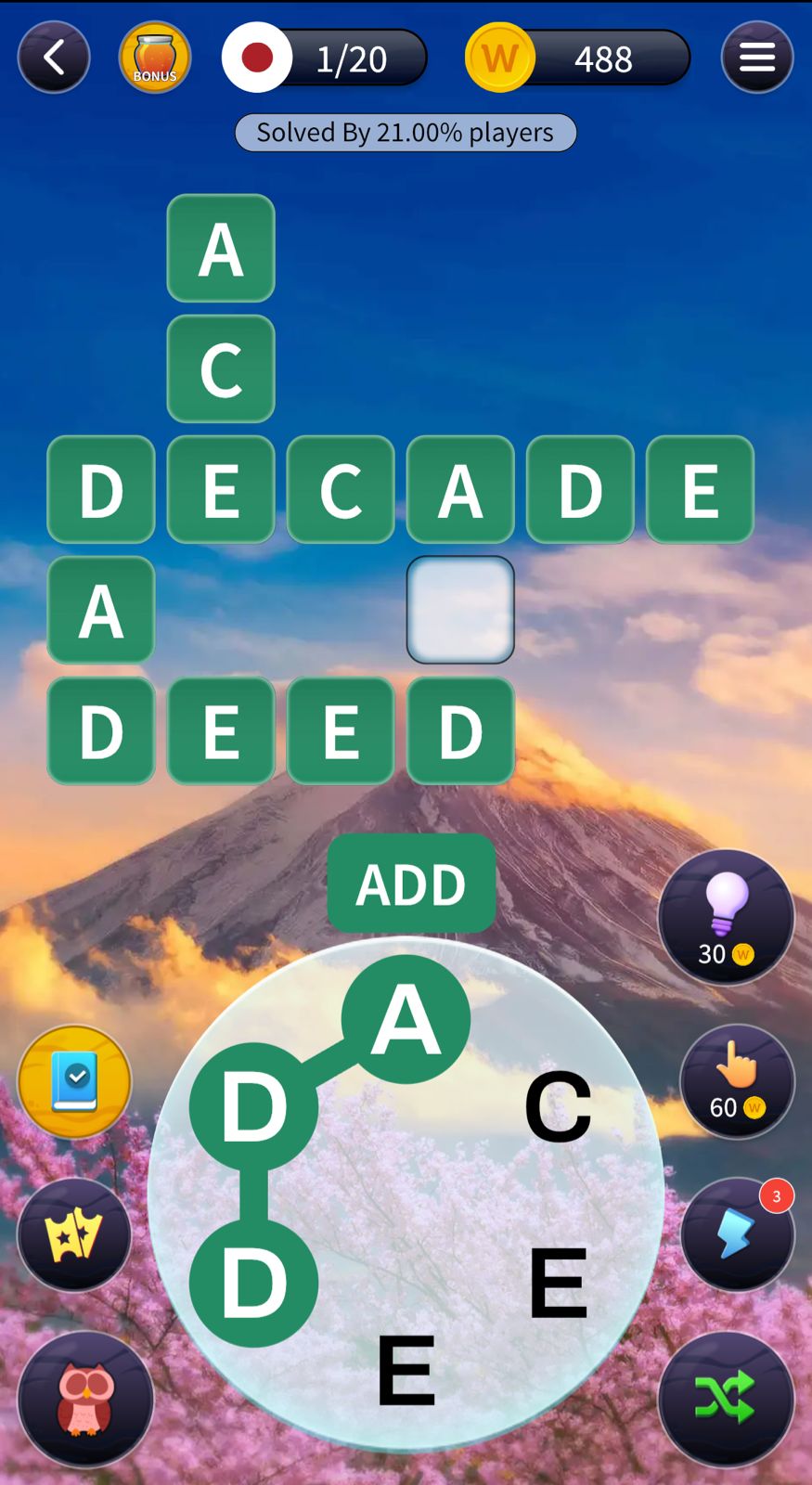Activate the lightning bolt booster
Viewport: 812px width, 1485px height.
[x=737, y=1234]
